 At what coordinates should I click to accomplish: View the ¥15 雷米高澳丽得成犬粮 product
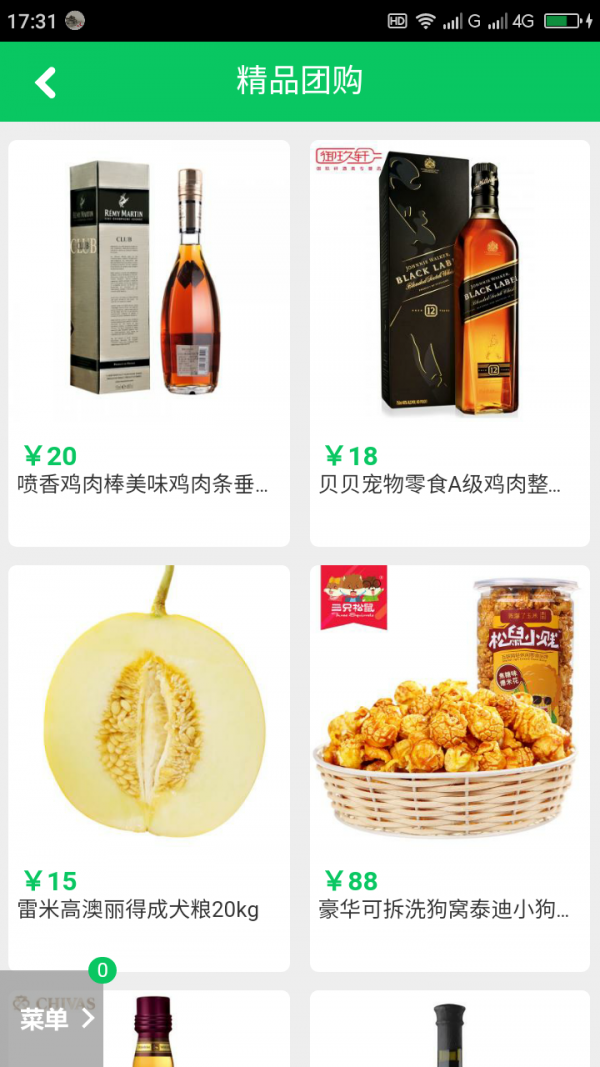[149, 767]
